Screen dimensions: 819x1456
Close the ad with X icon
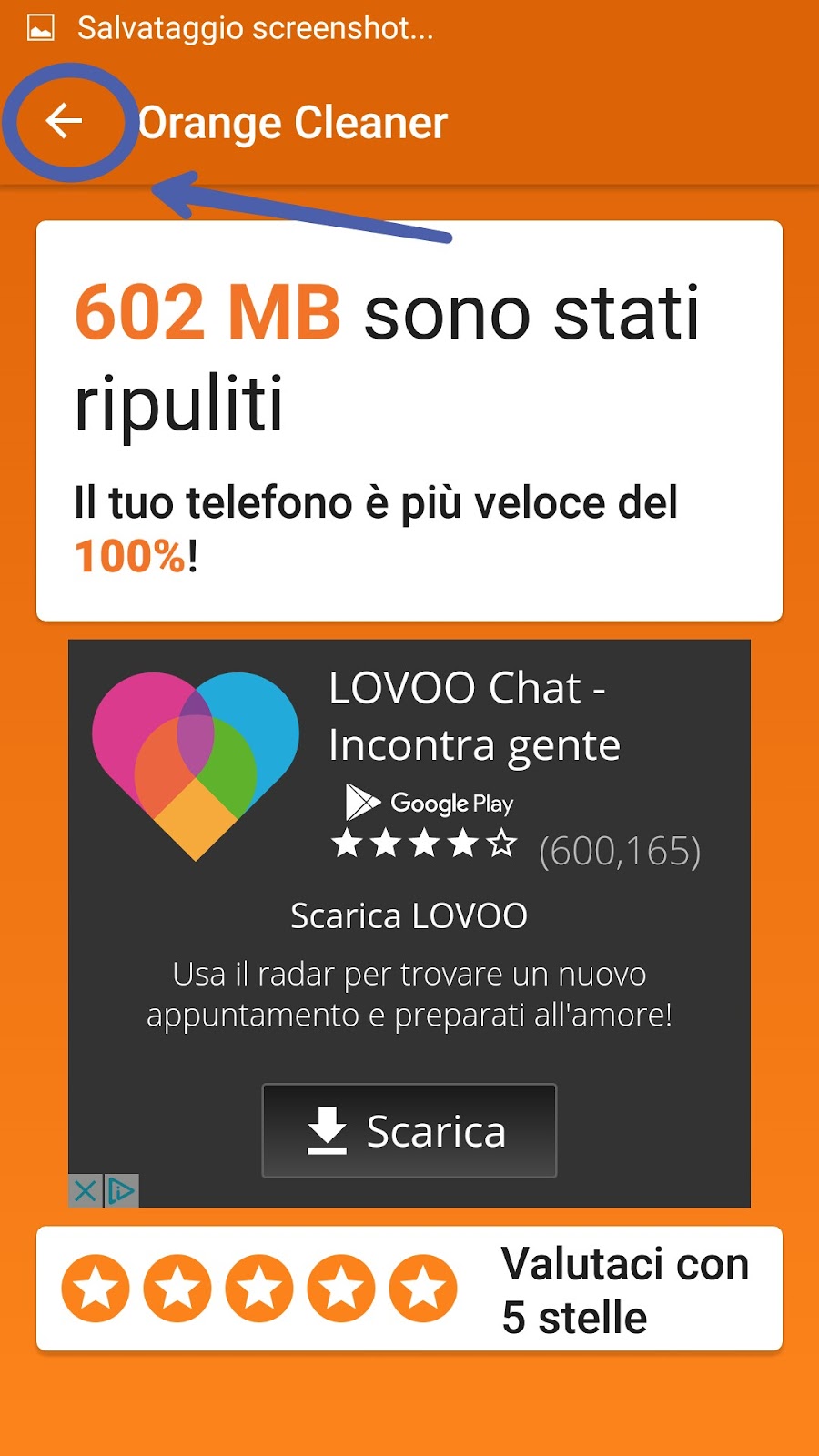point(85,1190)
